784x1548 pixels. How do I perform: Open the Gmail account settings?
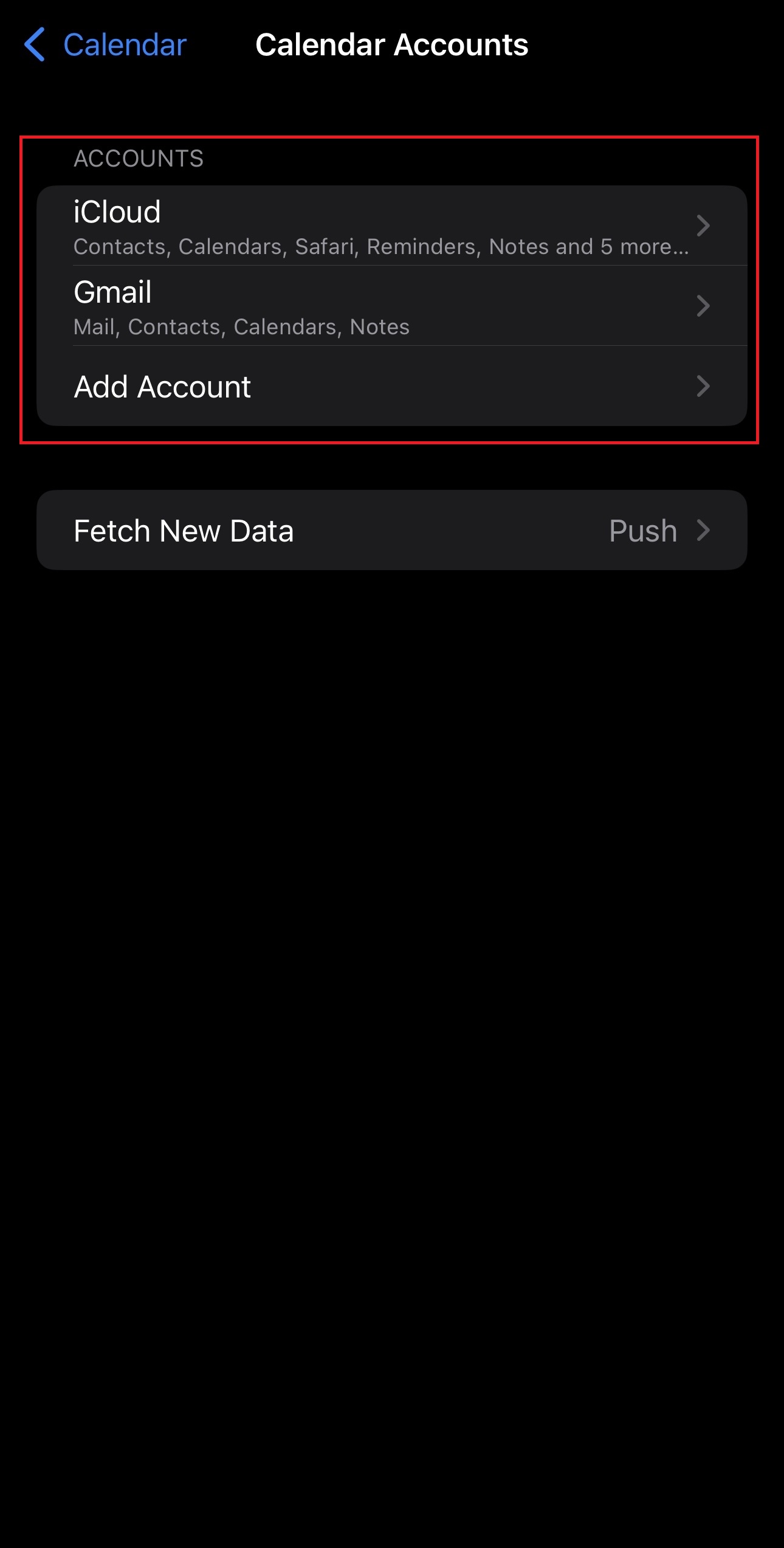pyautogui.click(x=391, y=306)
